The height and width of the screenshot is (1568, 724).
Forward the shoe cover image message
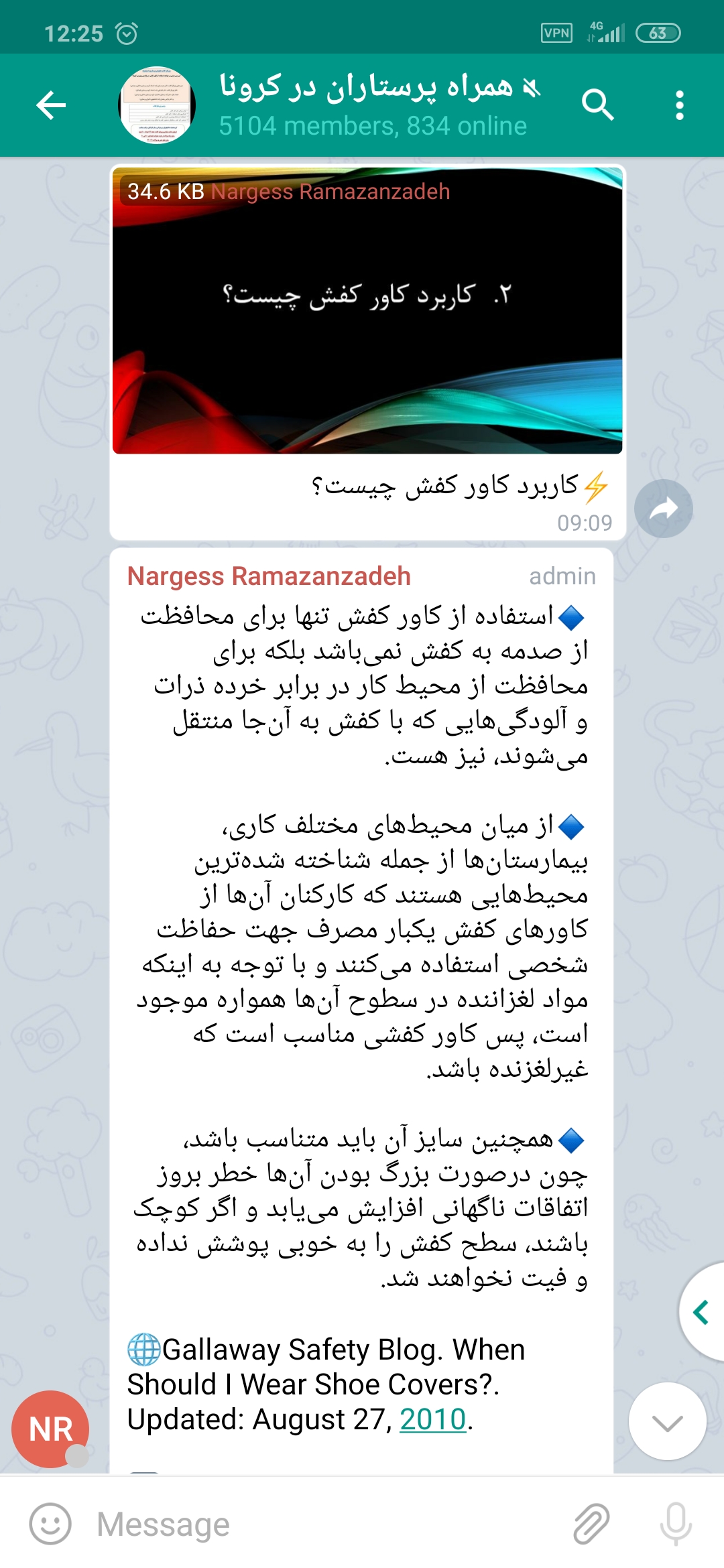pos(663,509)
